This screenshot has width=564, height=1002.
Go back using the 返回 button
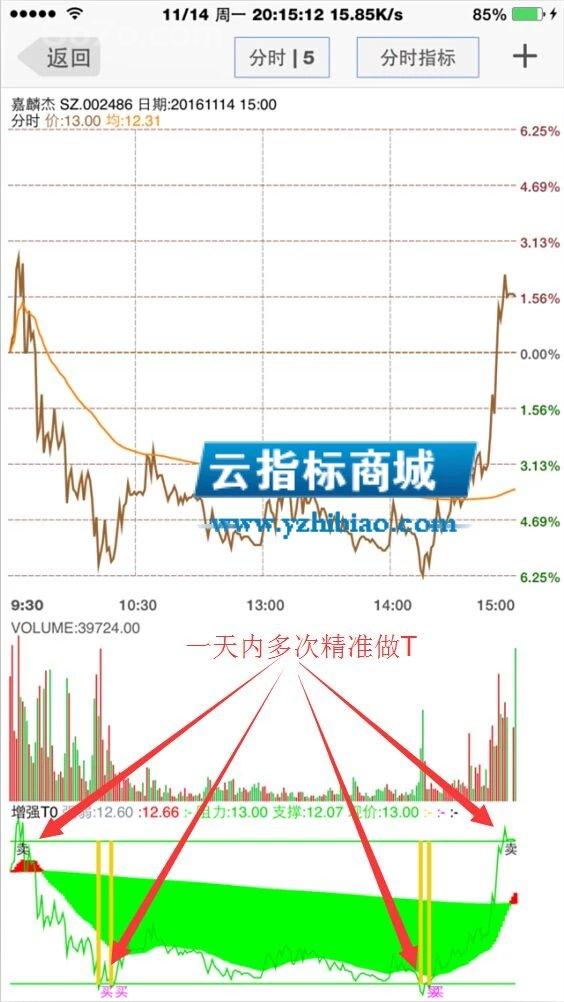pos(59,58)
